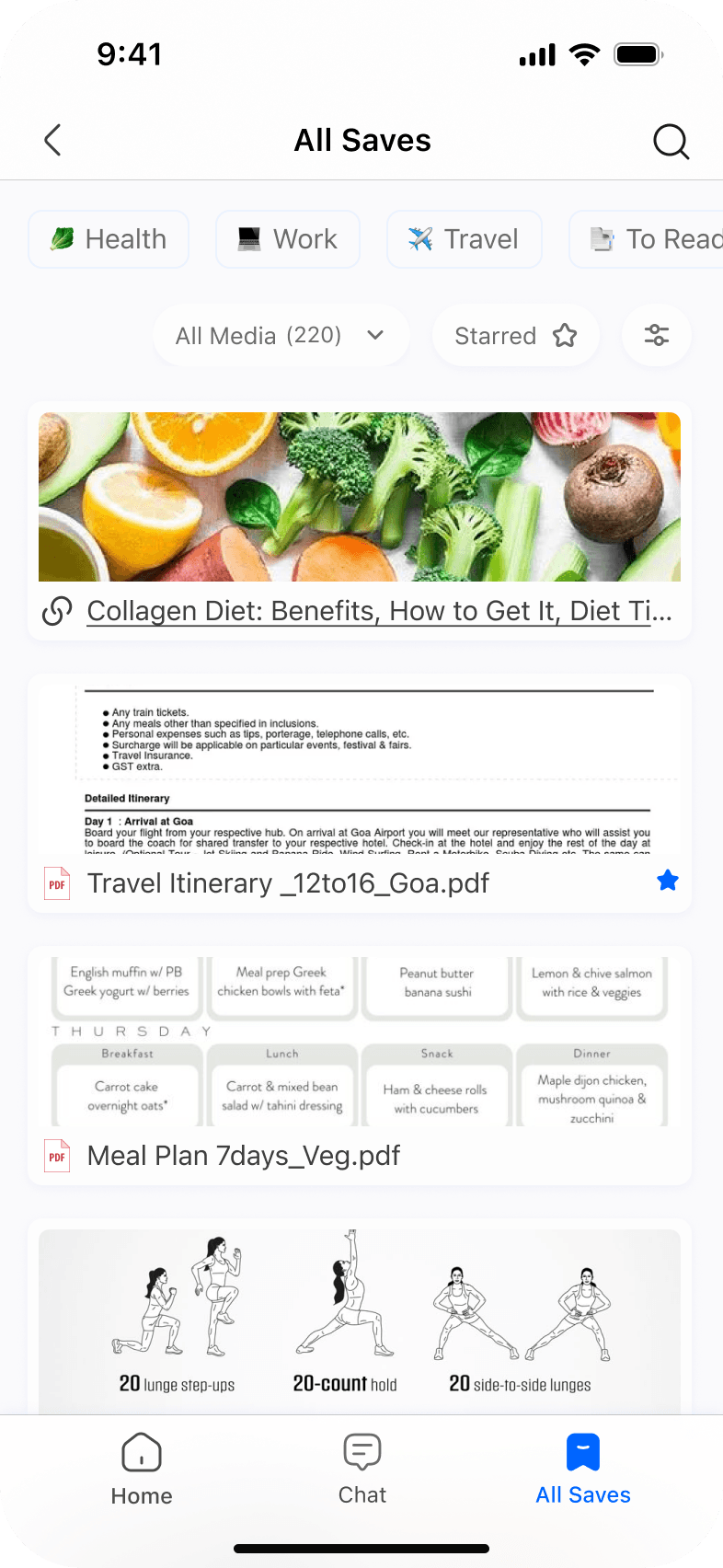The height and width of the screenshot is (1568, 723).
Task: Click the To Read category chip
Action: pos(653,238)
